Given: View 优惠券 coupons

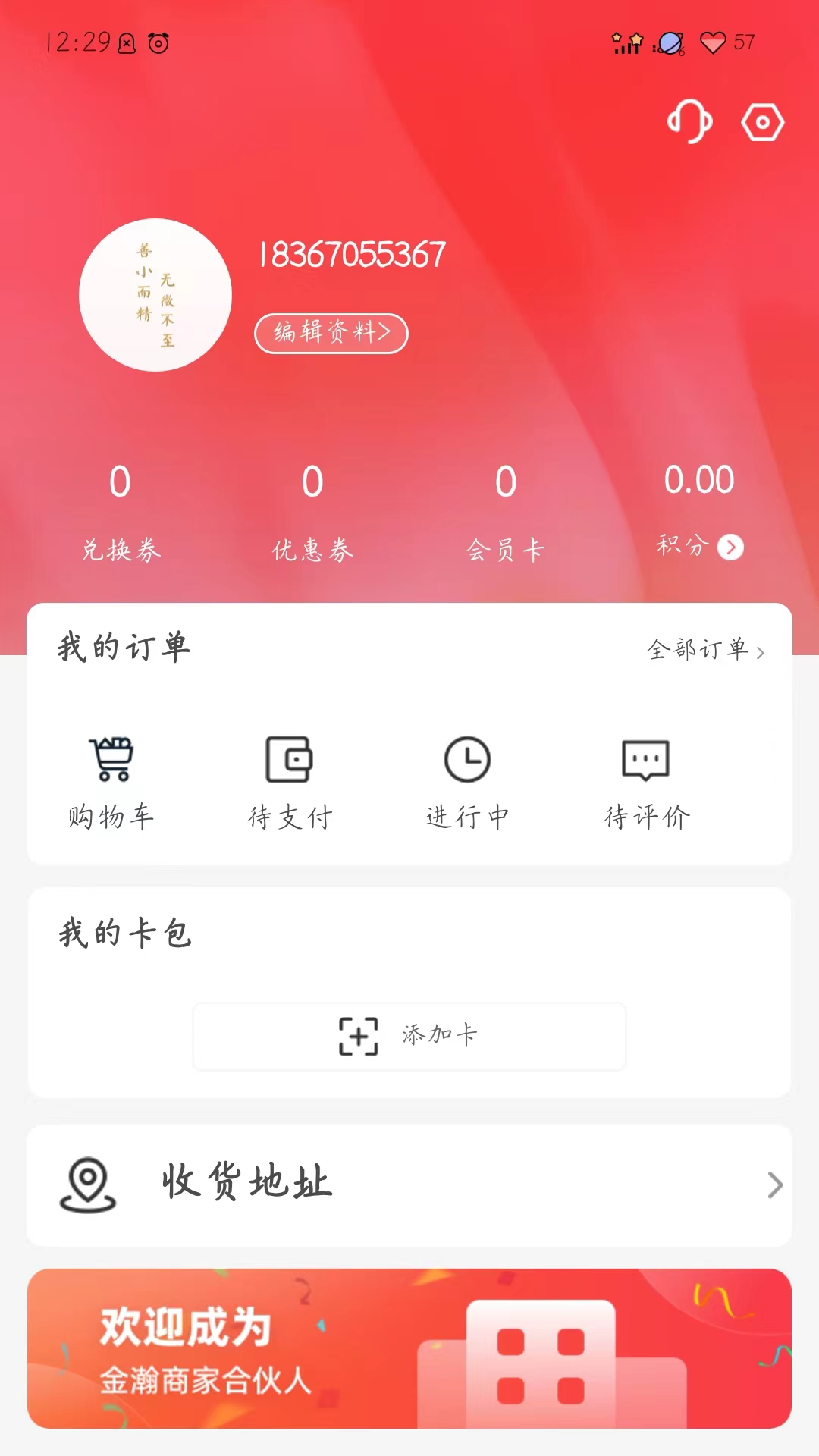Looking at the screenshot, I should coord(312,510).
